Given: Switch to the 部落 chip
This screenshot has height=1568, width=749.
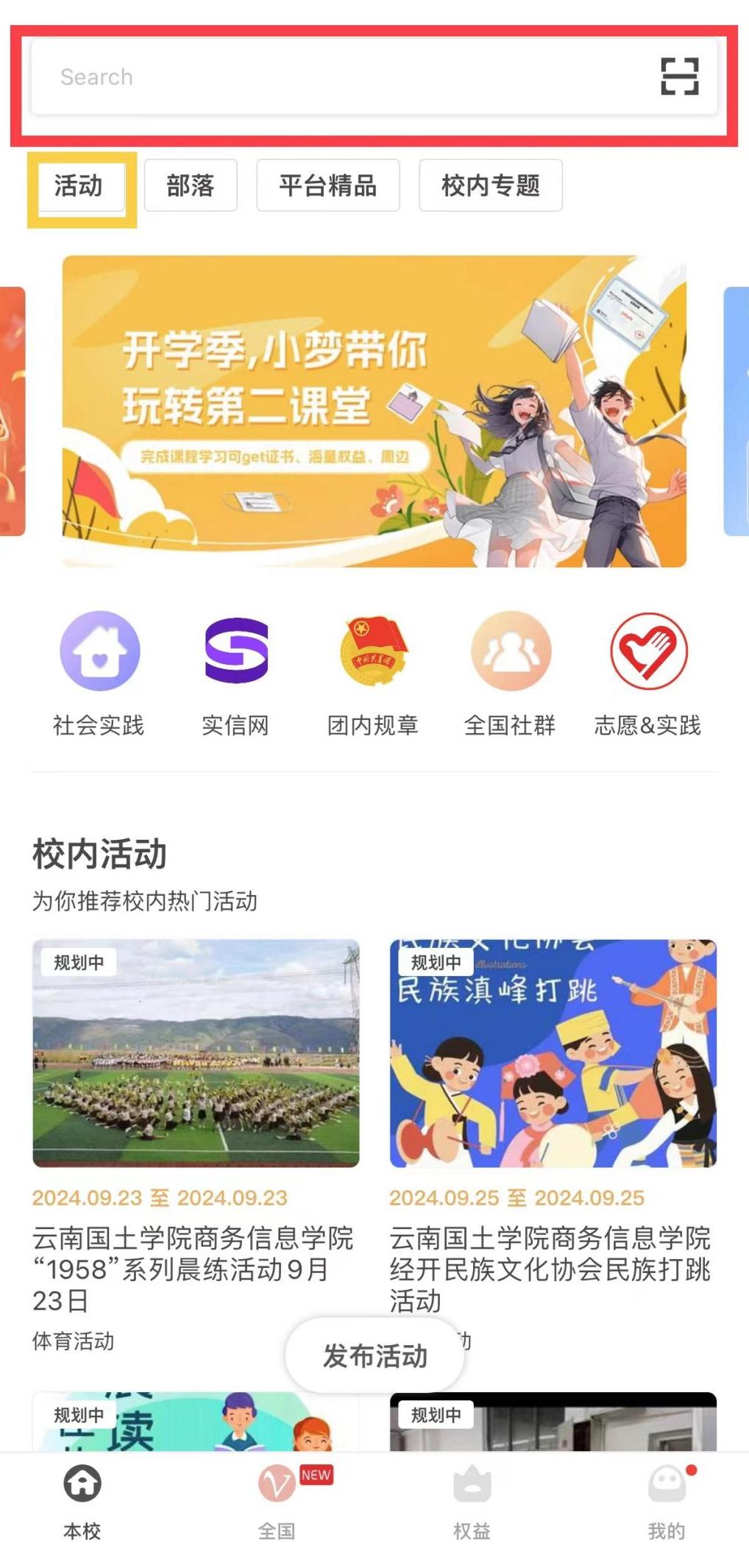Looking at the screenshot, I should (x=191, y=185).
